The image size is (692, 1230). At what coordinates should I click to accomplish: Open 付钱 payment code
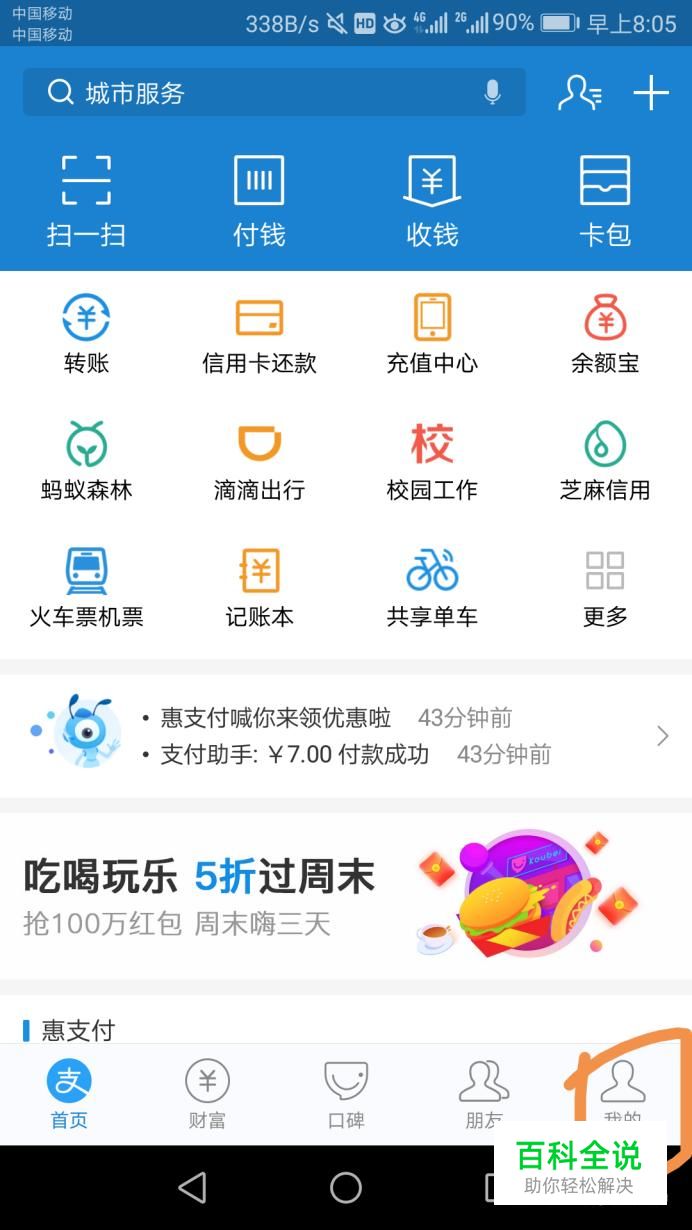tap(259, 201)
